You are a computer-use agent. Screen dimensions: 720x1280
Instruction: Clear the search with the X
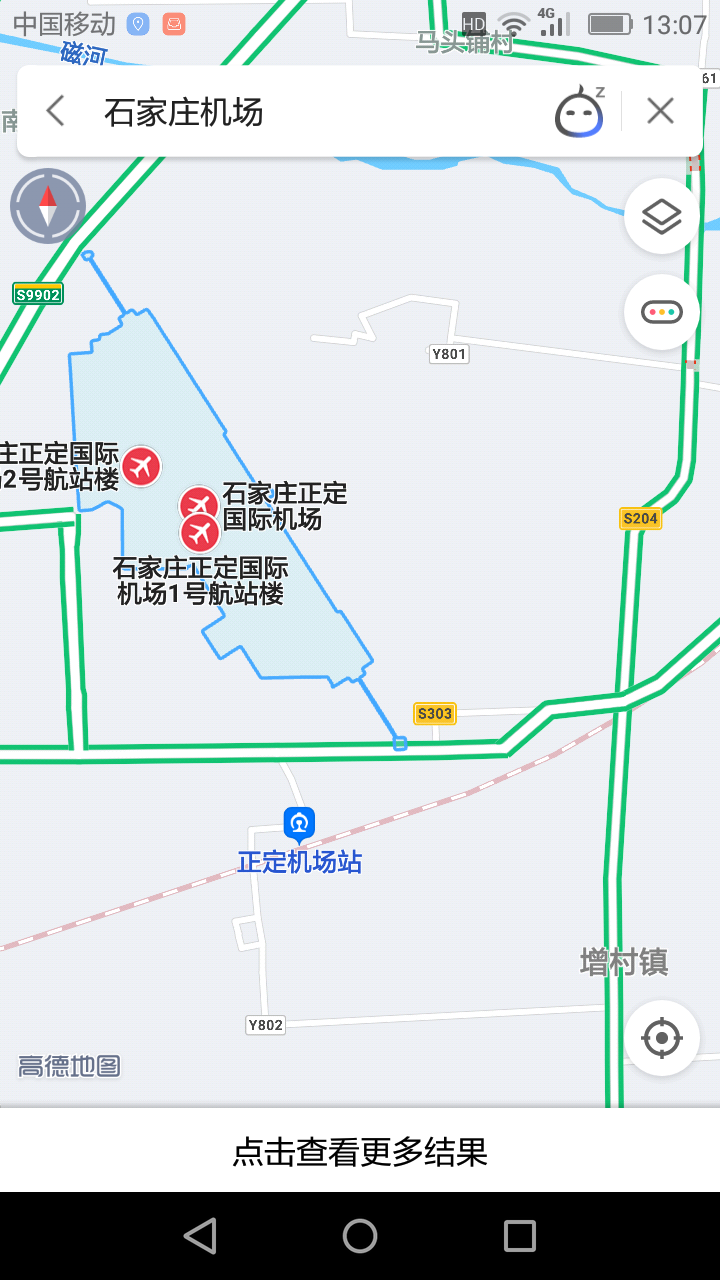660,111
